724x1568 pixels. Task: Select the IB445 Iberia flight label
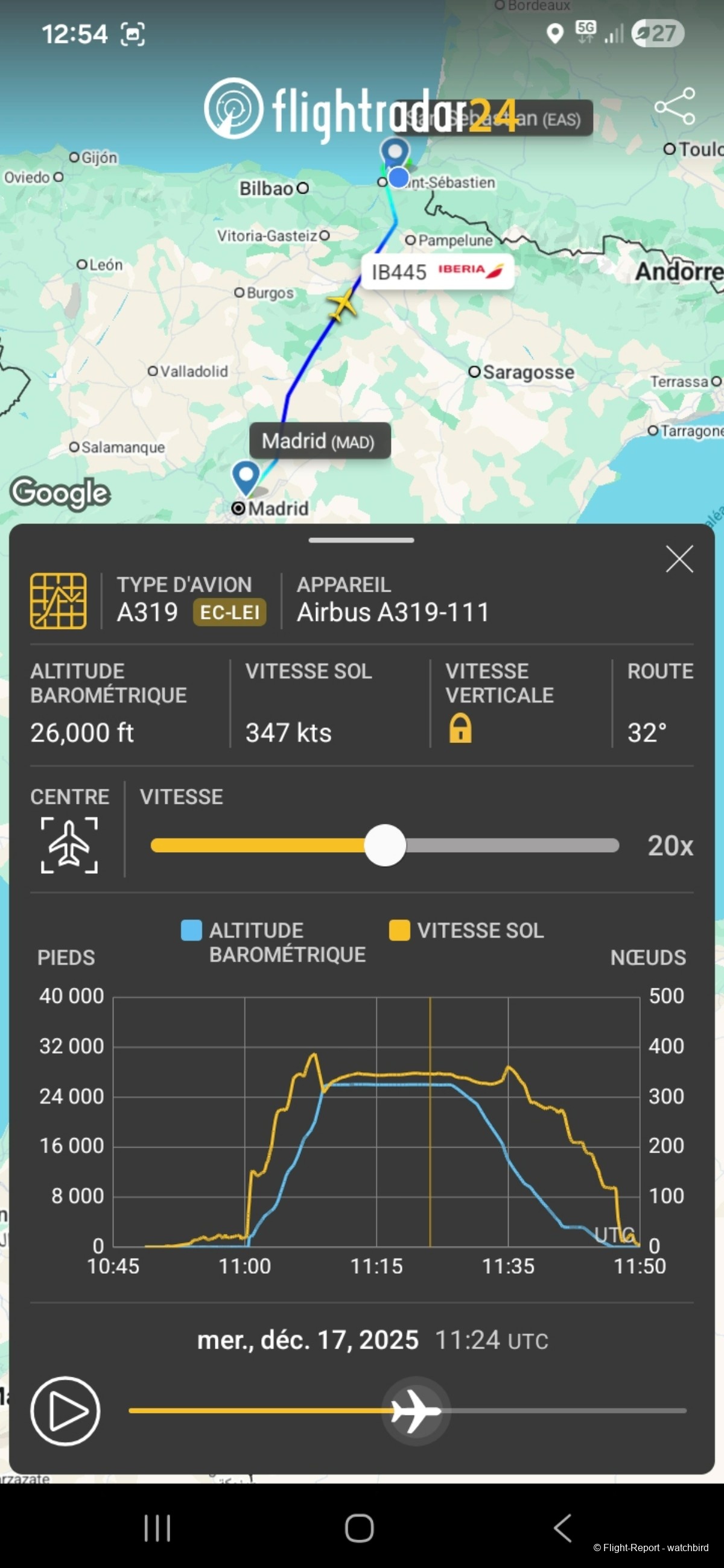pos(439,272)
